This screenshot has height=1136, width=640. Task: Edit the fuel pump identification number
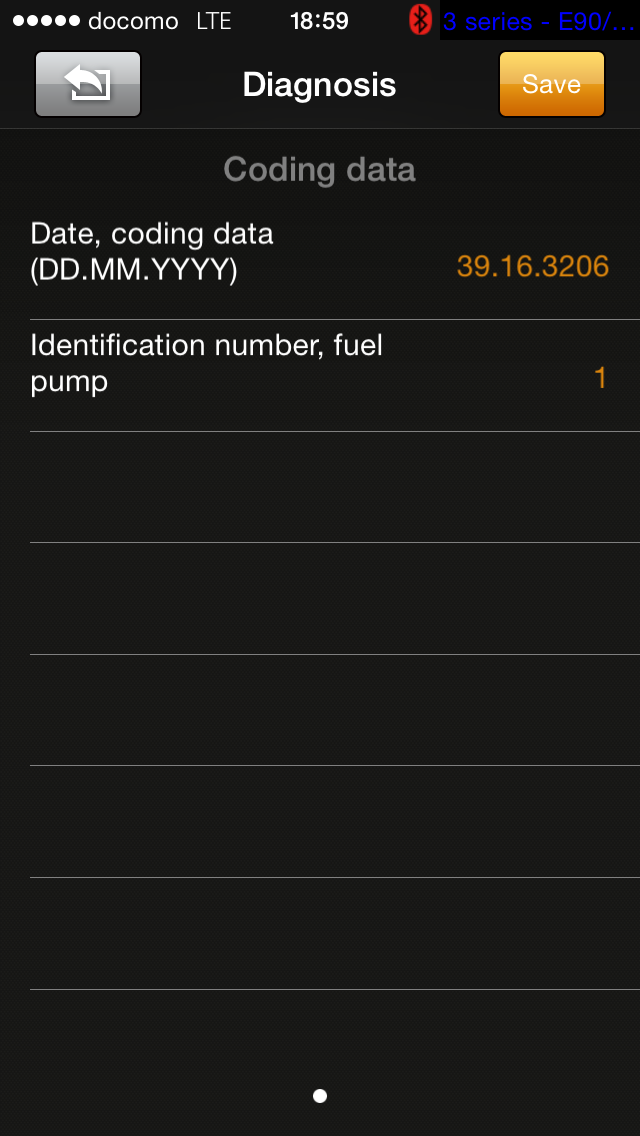(x=600, y=378)
